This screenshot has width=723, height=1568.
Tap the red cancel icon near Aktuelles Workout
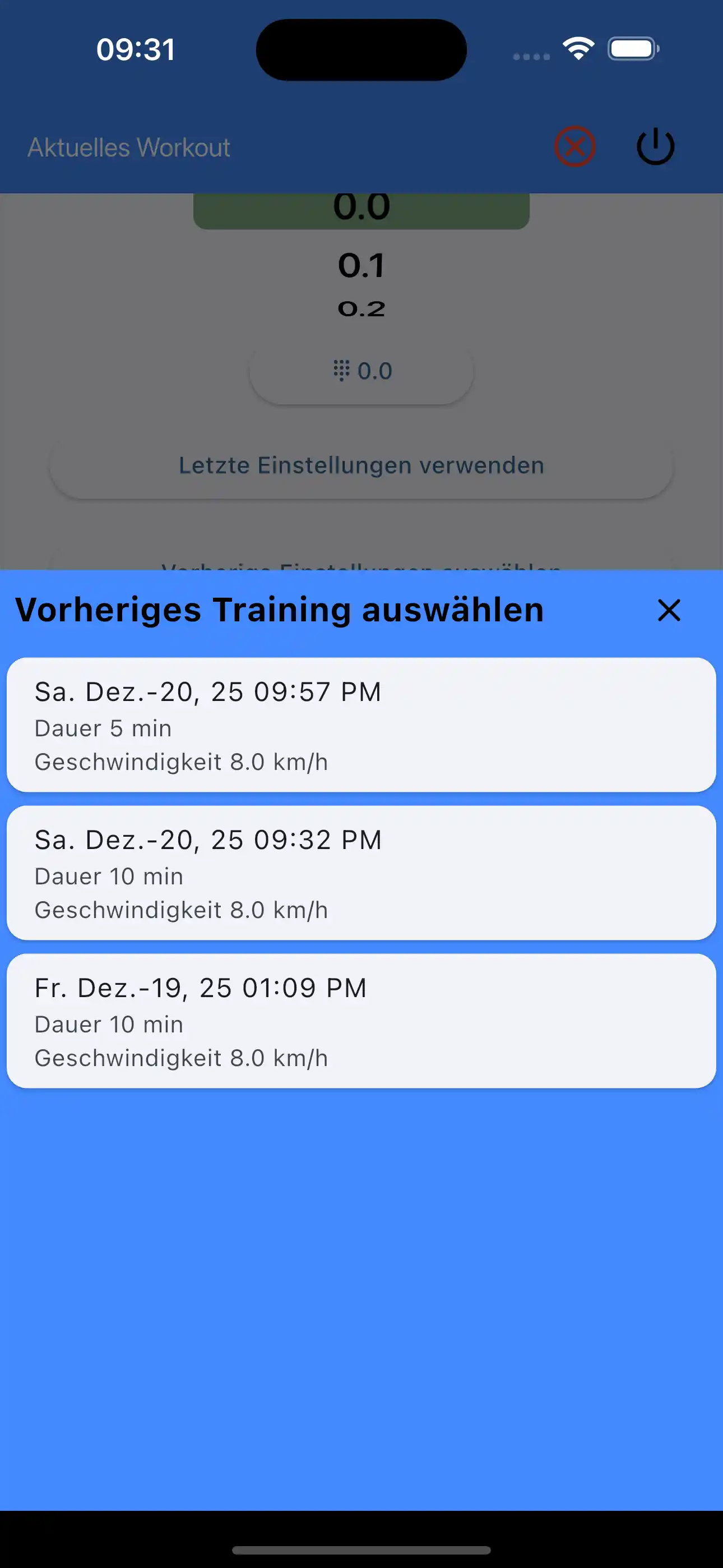575,145
